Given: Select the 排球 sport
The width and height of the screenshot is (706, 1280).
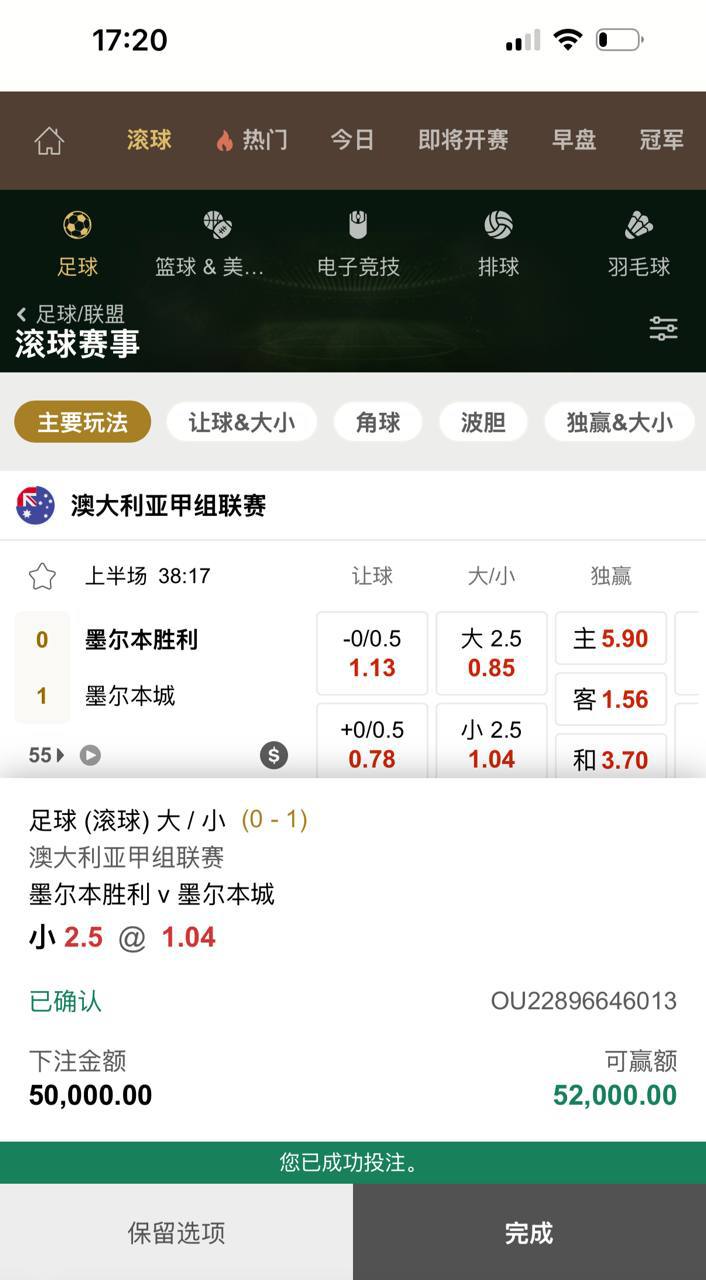Looking at the screenshot, I should (498, 244).
